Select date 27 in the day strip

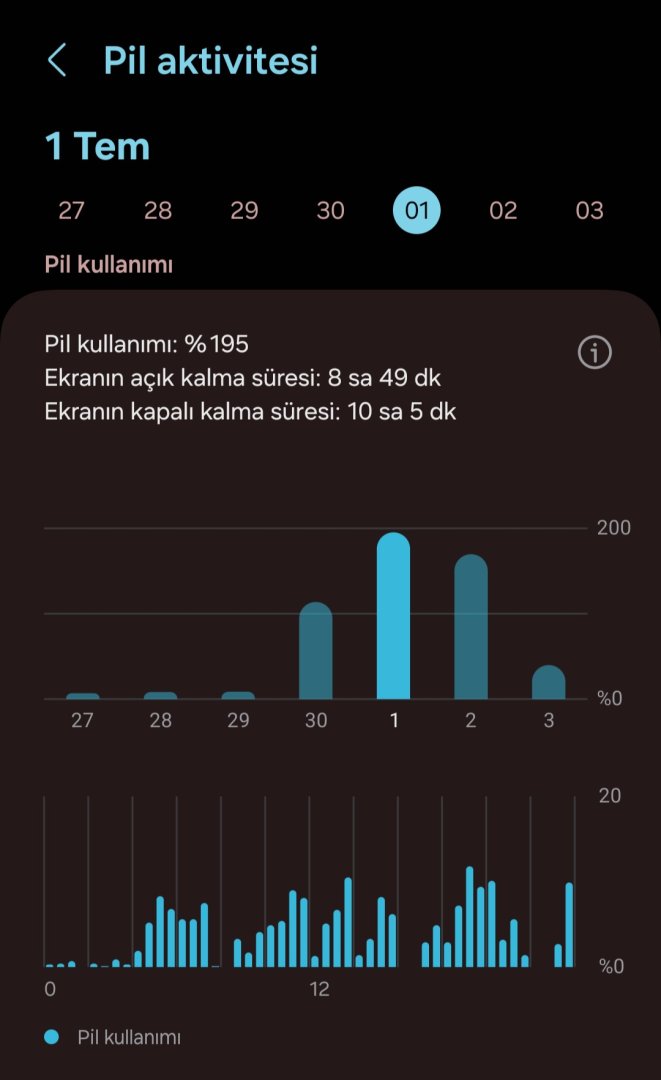pos(71,210)
